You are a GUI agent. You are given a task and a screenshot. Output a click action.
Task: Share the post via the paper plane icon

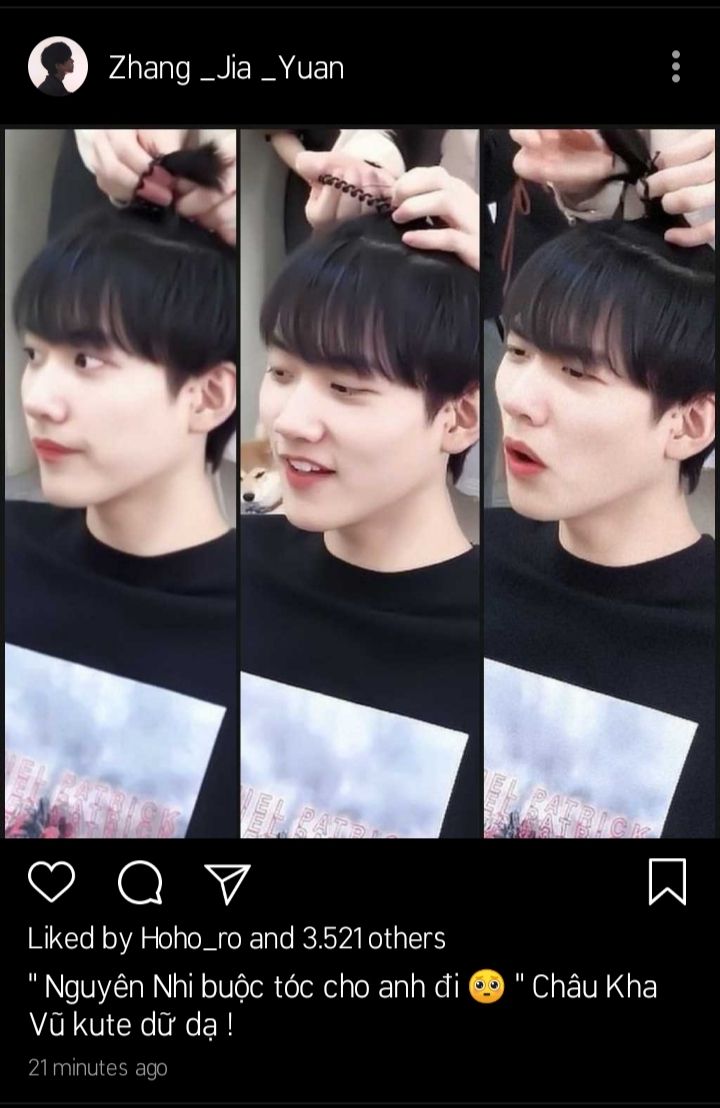(227, 882)
